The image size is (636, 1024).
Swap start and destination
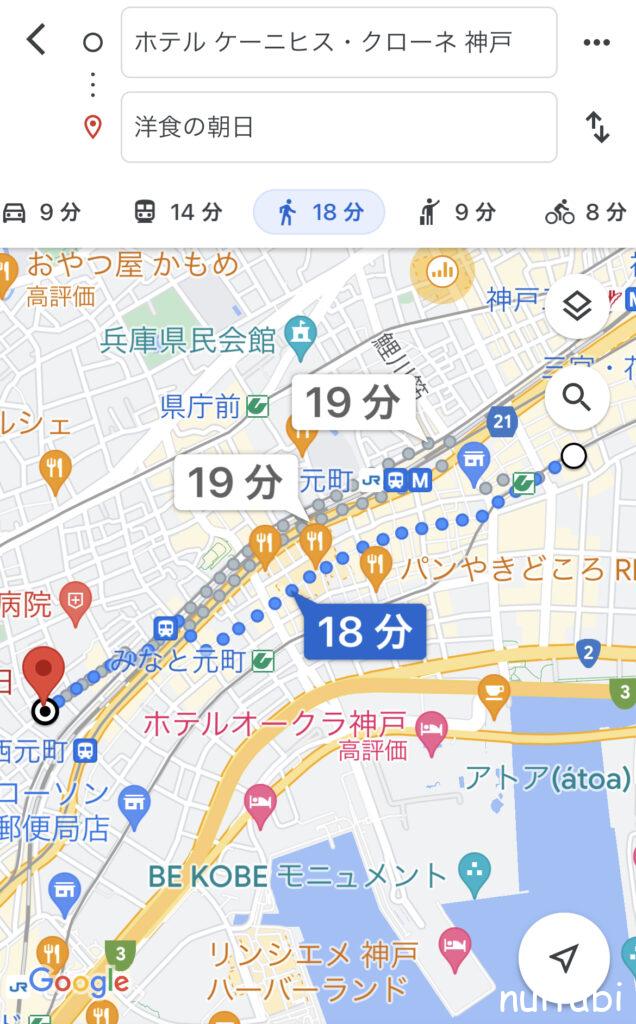(596, 127)
